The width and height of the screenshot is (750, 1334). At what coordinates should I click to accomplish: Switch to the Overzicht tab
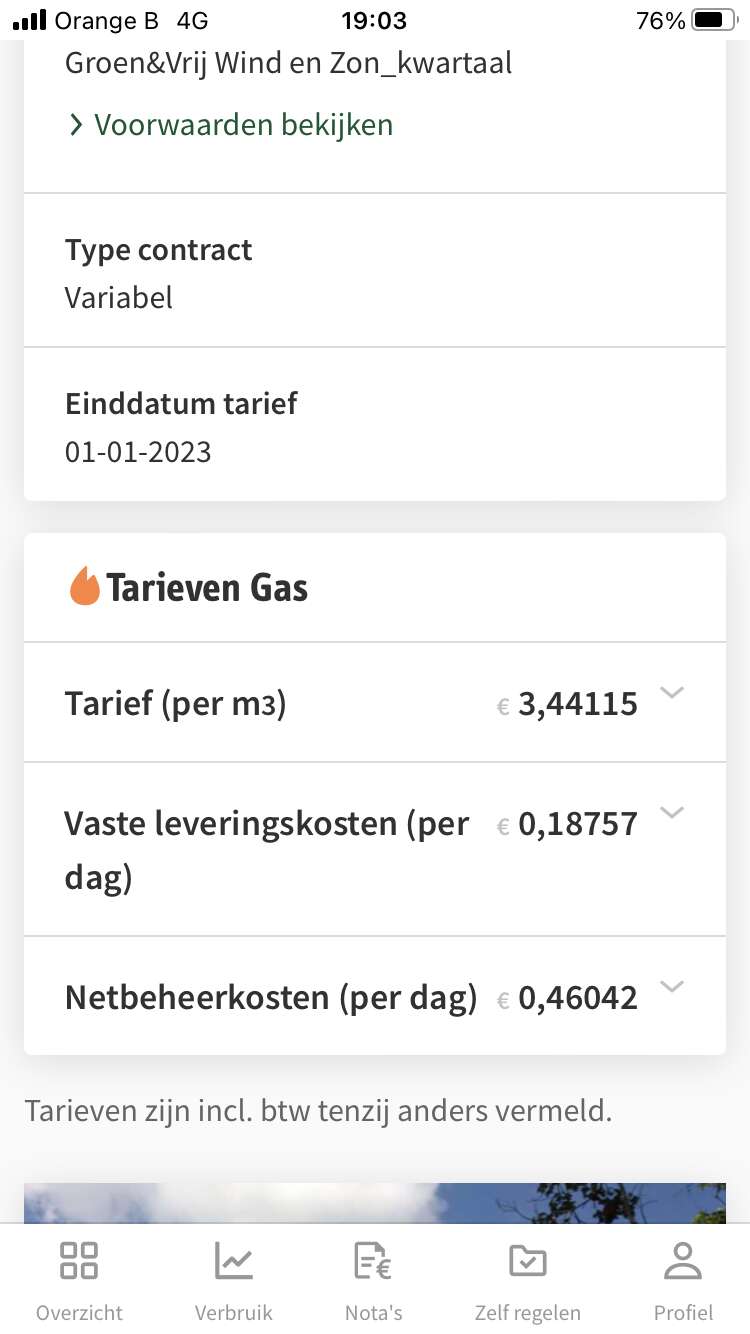(x=79, y=1281)
